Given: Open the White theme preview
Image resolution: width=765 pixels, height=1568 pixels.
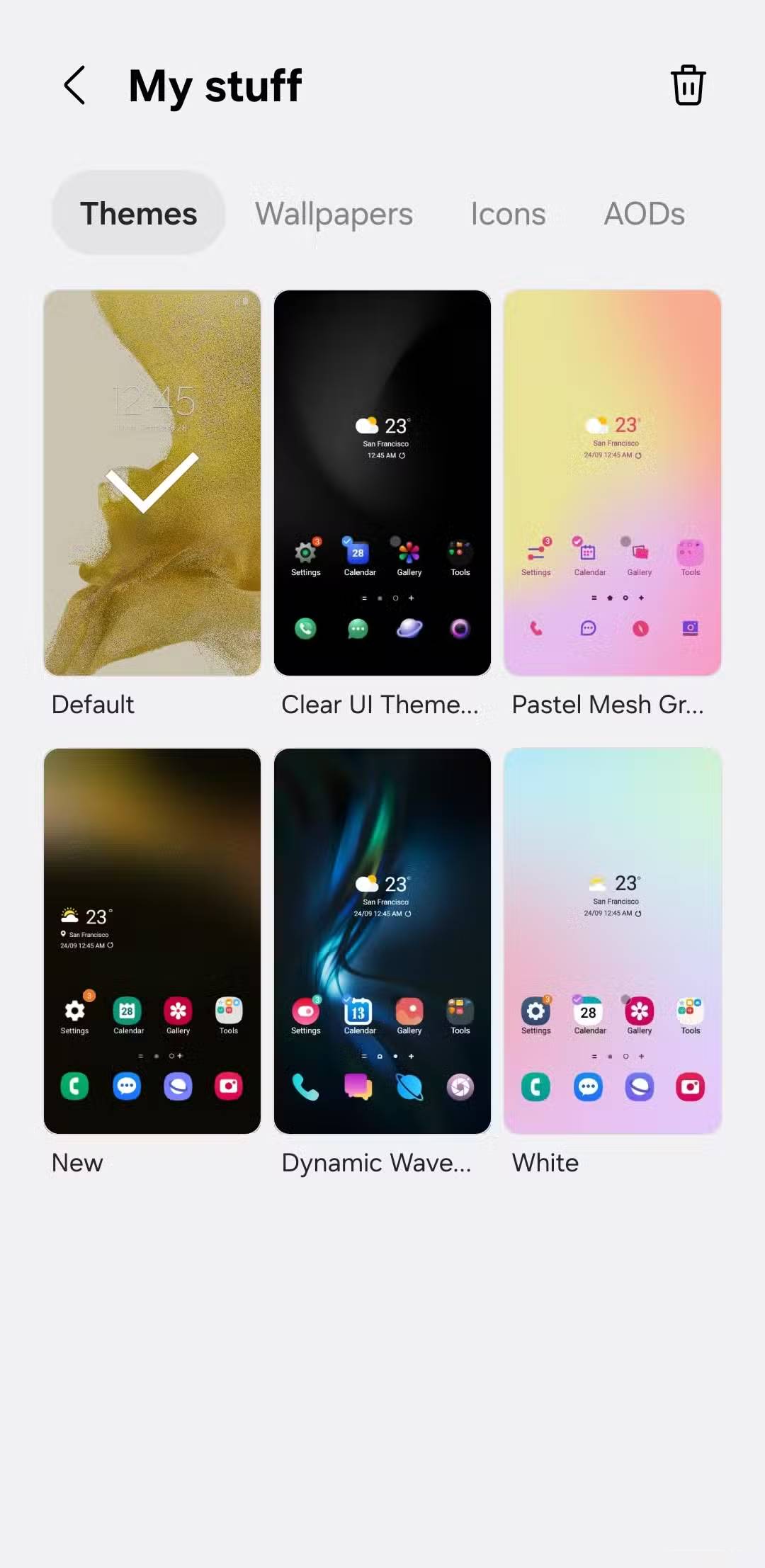Looking at the screenshot, I should coord(612,942).
